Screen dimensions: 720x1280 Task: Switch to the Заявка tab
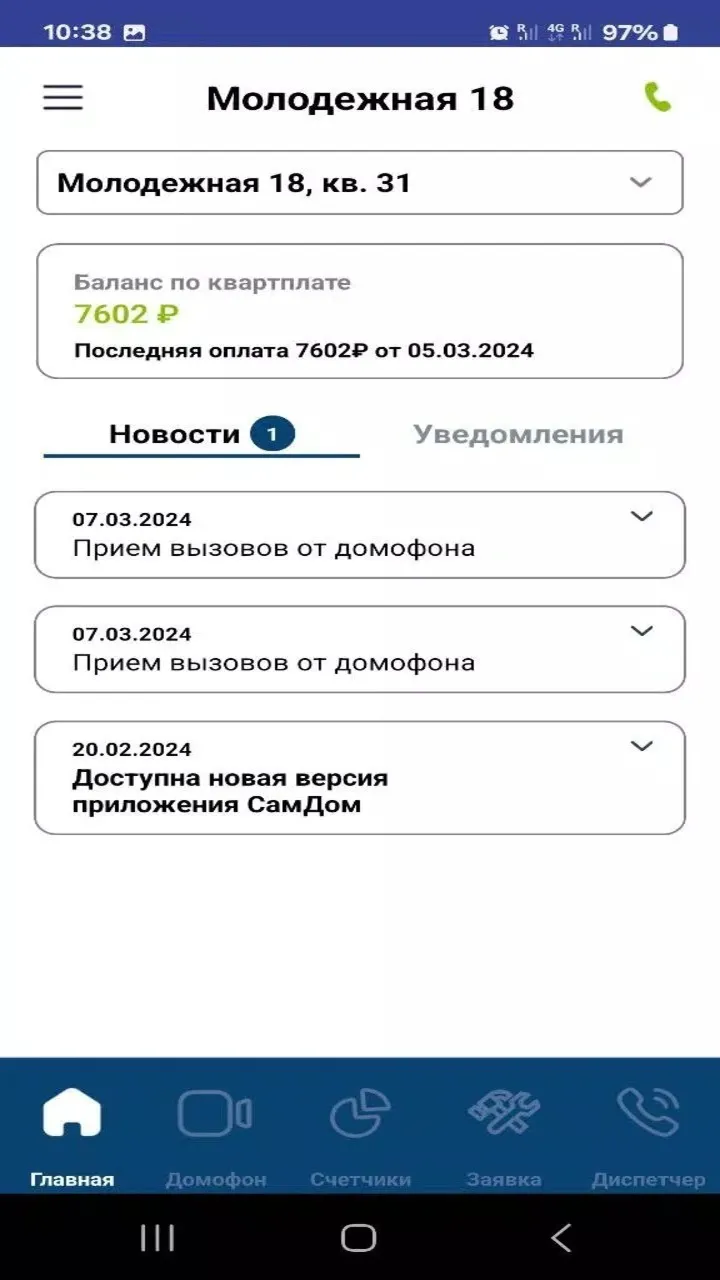pos(504,1135)
